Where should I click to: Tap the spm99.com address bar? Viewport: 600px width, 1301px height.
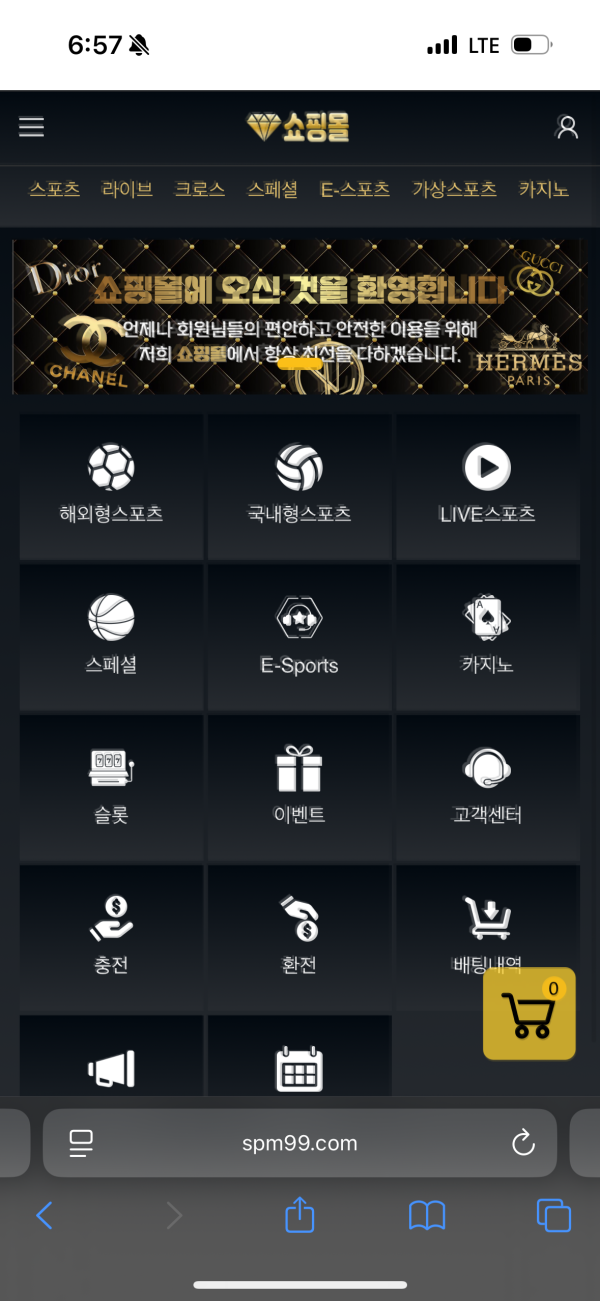click(299, 1143)
